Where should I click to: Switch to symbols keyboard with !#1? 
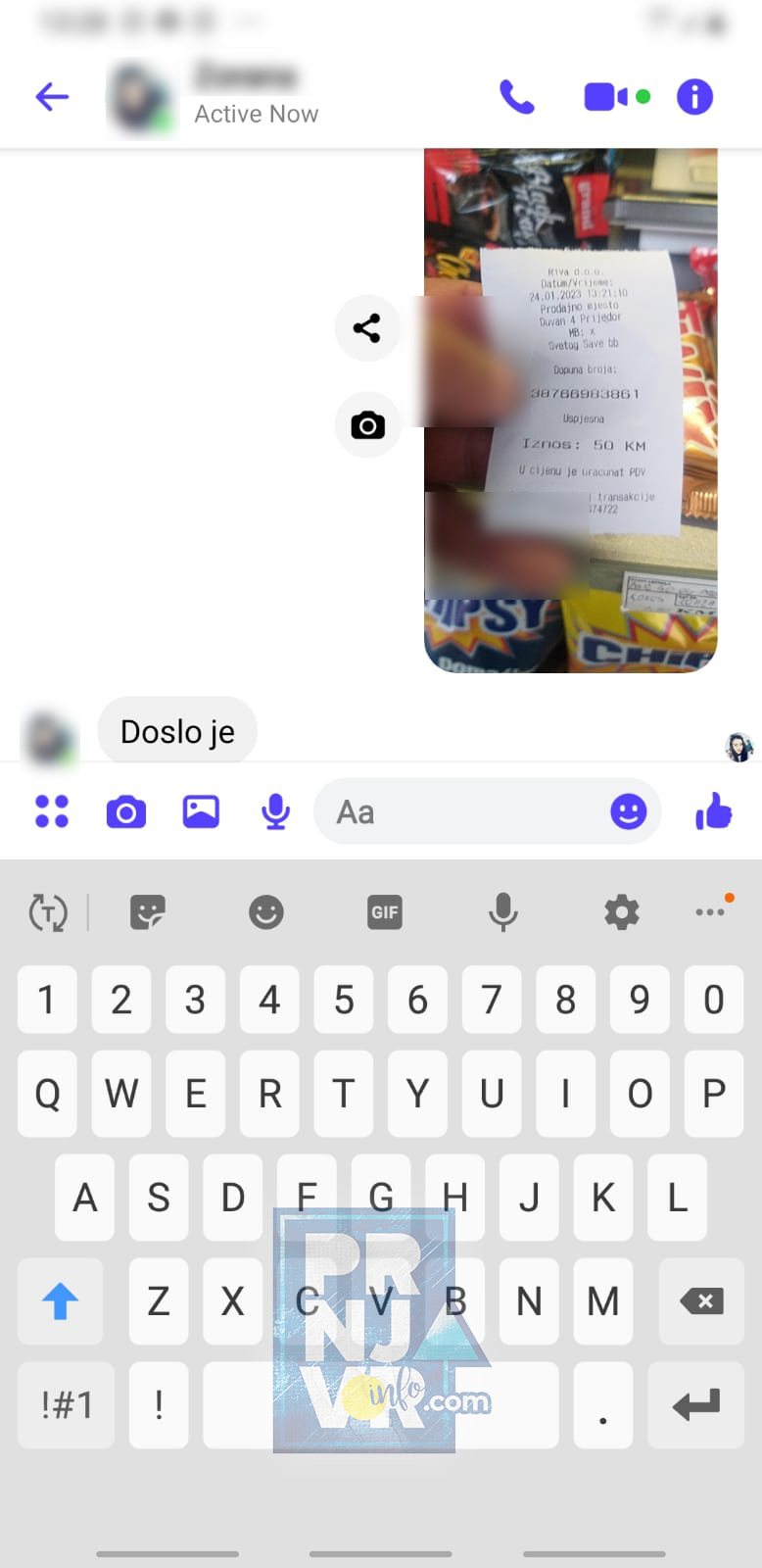click(x=66, y=1405)
